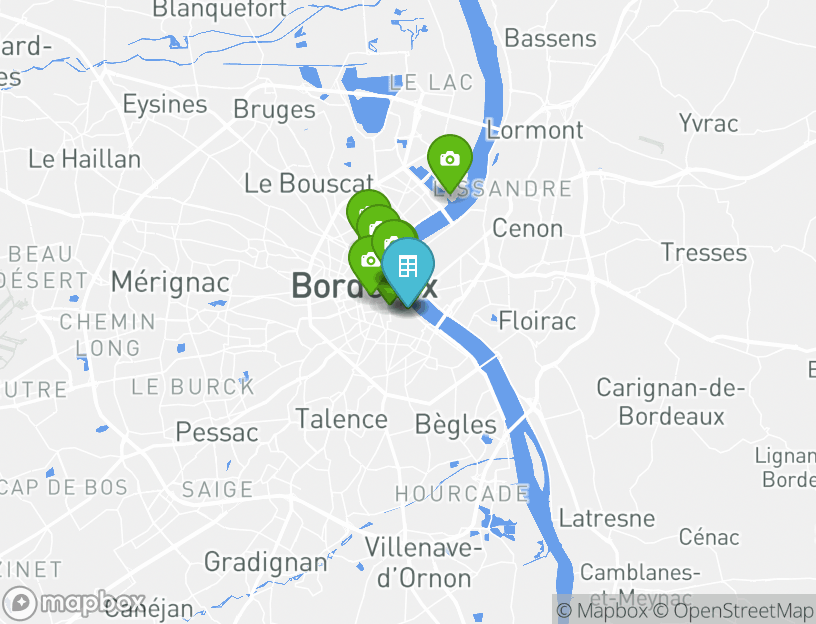
Task: Open the © OpenStreetMap attribution link
Action: coord(743,610)
